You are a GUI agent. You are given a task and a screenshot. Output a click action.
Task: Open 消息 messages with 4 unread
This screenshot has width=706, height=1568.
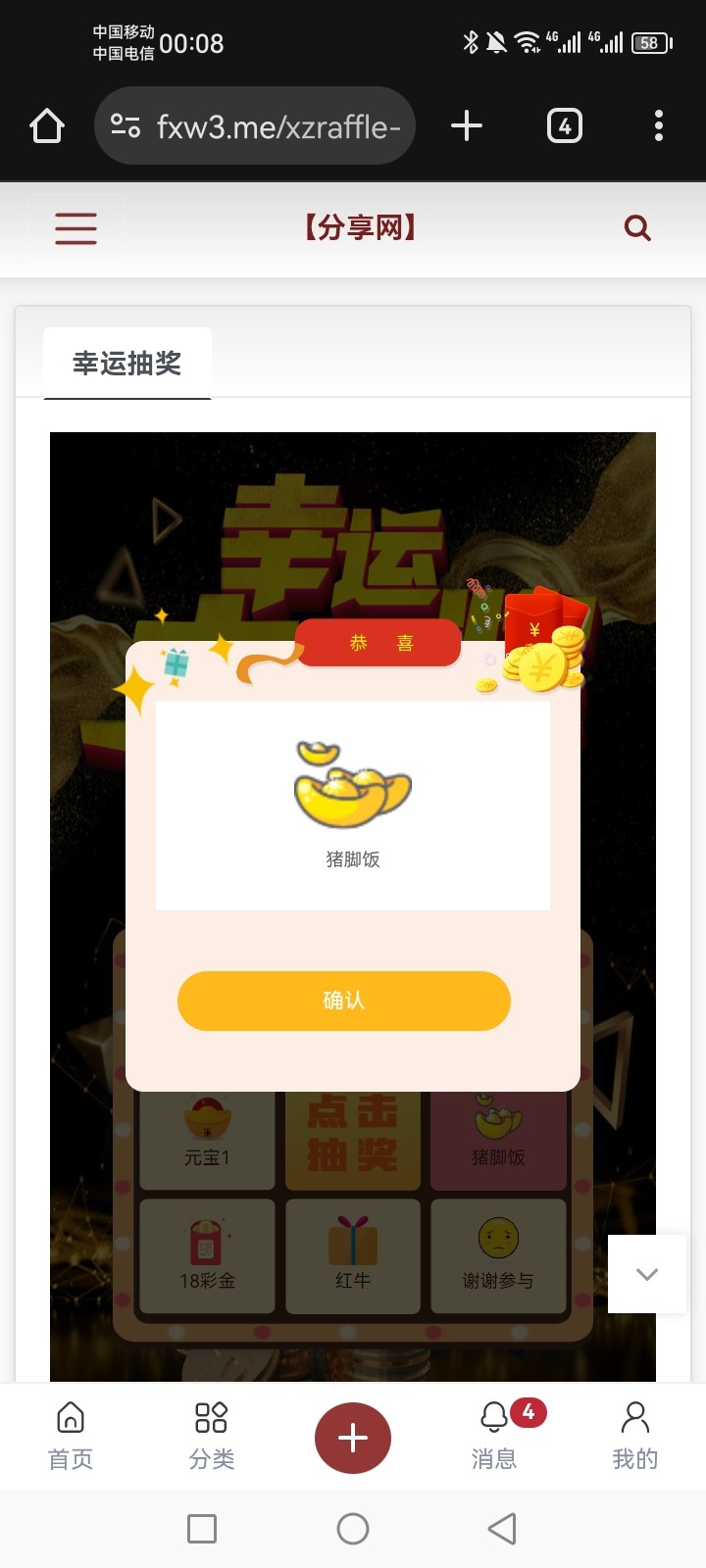[x=494, y=1437]
